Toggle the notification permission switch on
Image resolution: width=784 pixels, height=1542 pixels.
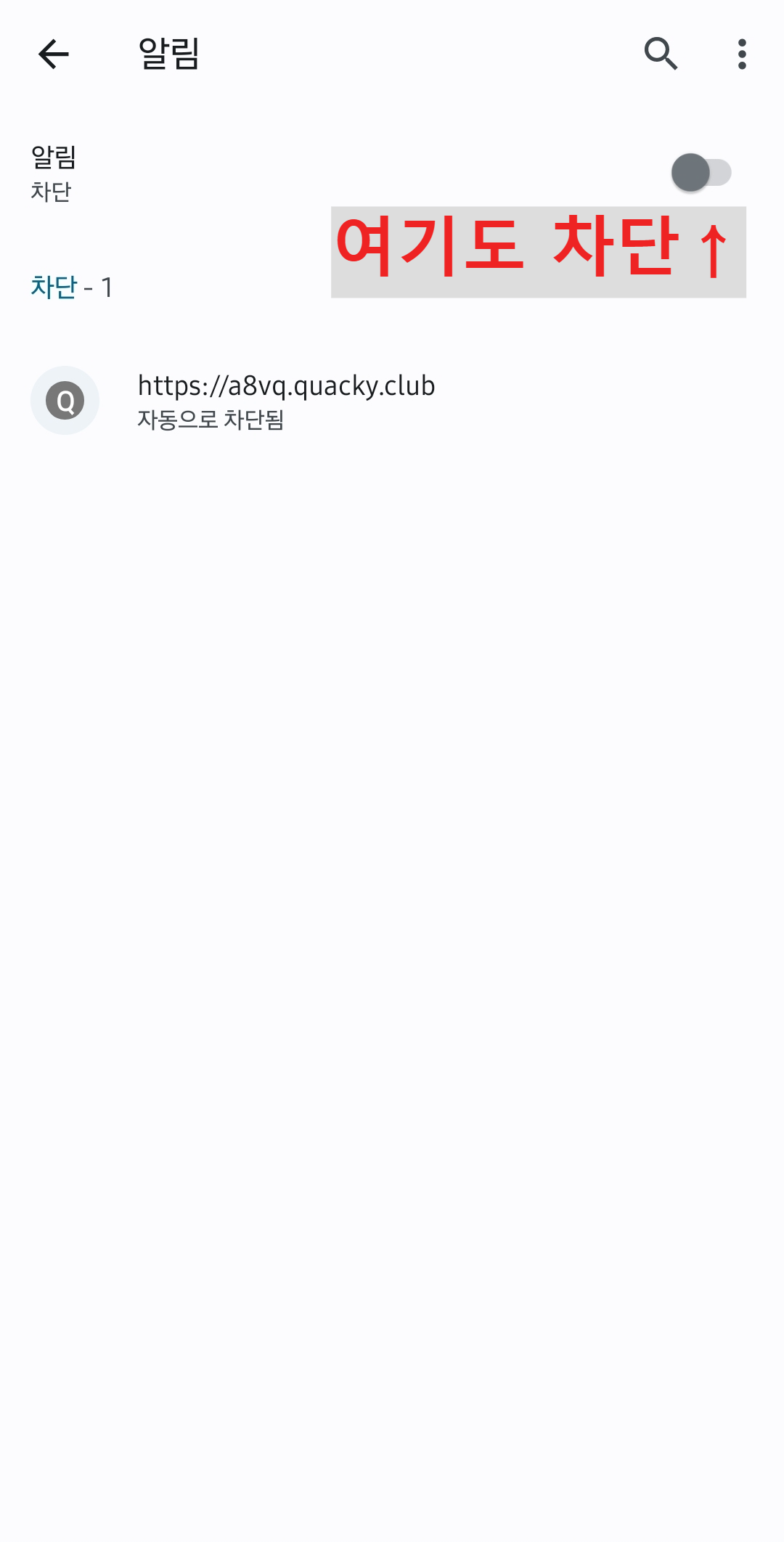(701, 171)
